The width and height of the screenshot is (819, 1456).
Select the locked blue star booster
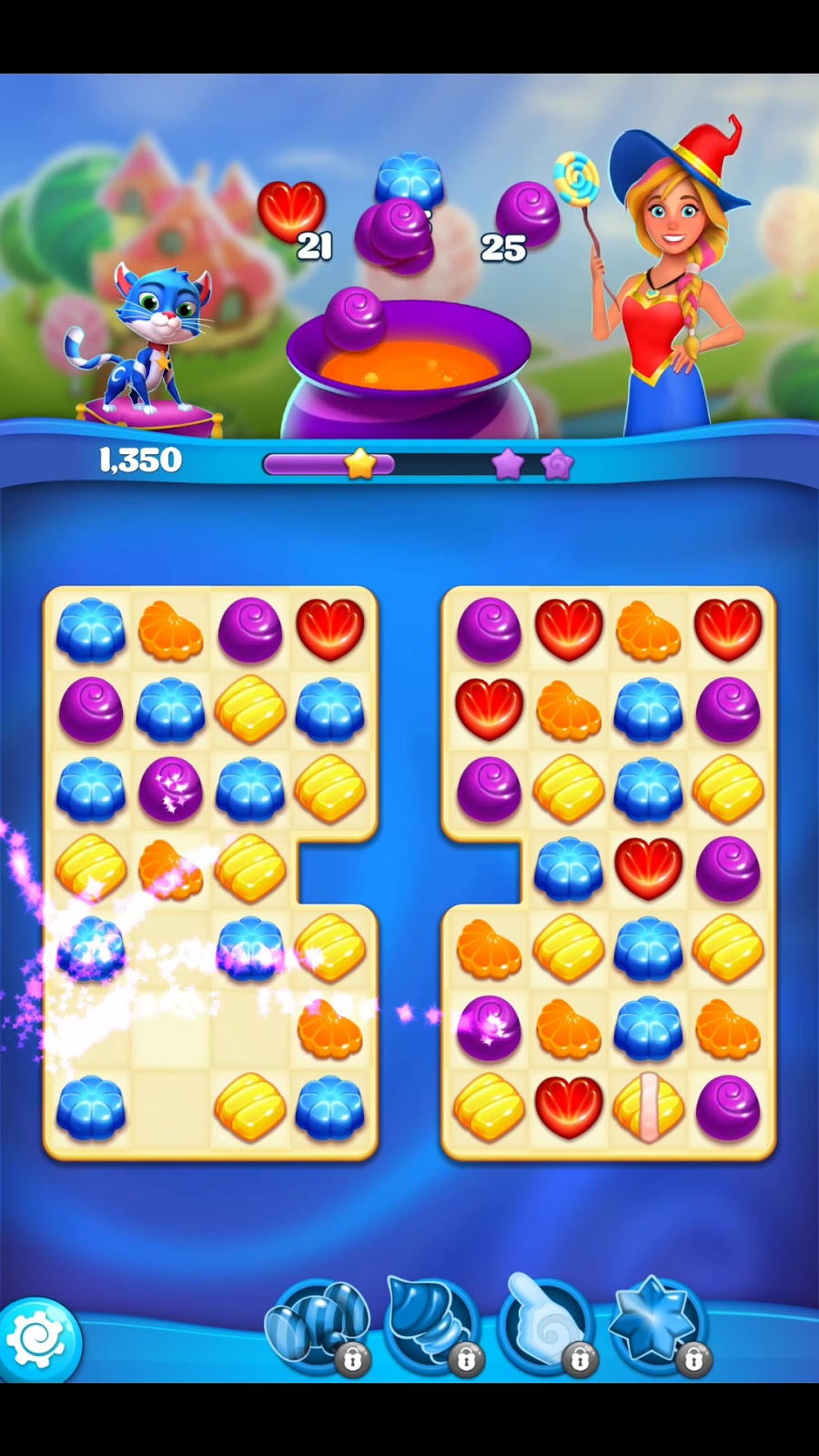[657, 1322]
